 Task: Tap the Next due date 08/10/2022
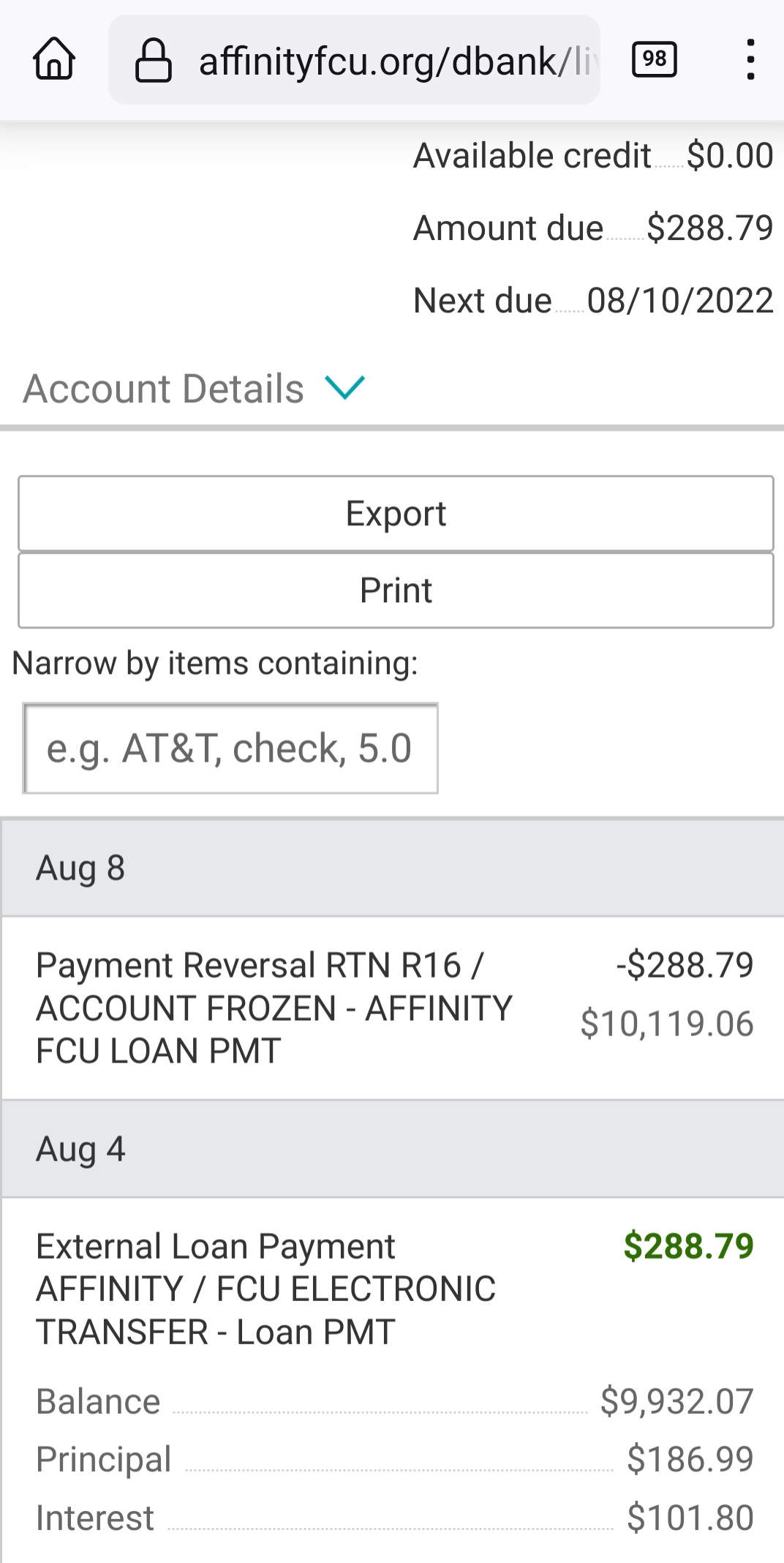[680, 300]
